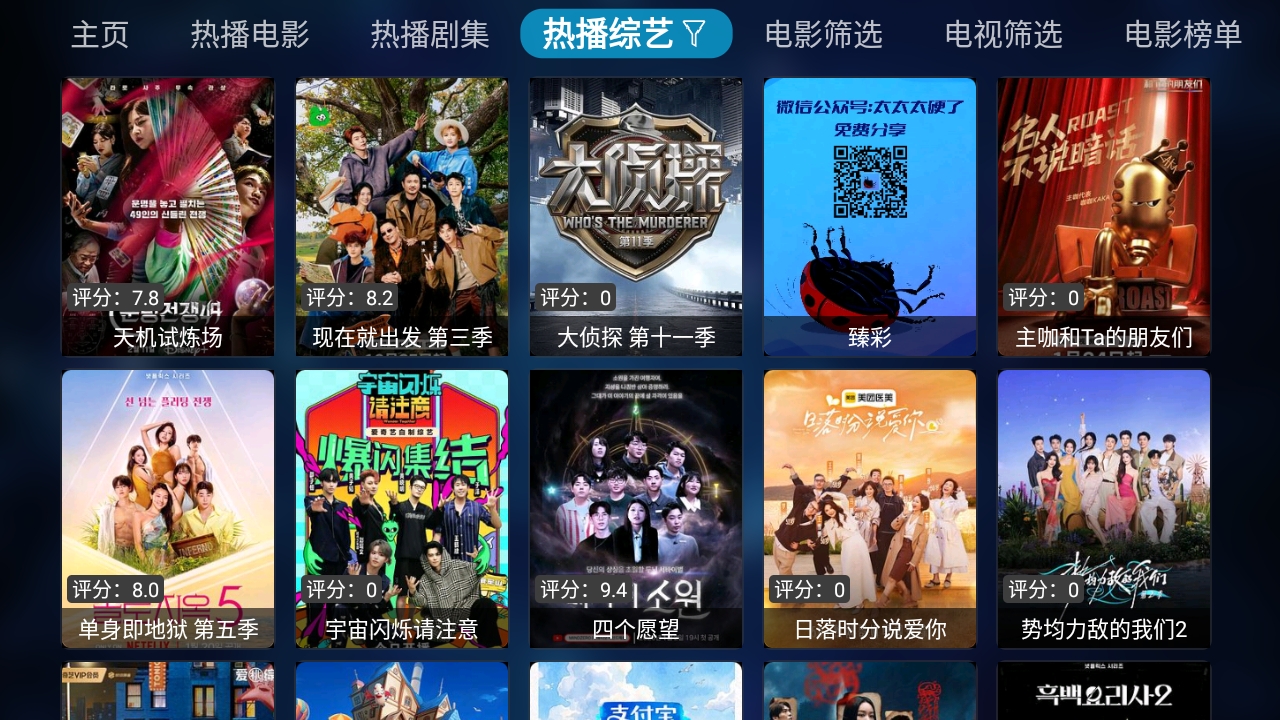Switch to the 主页 tab

coord(100,35)
